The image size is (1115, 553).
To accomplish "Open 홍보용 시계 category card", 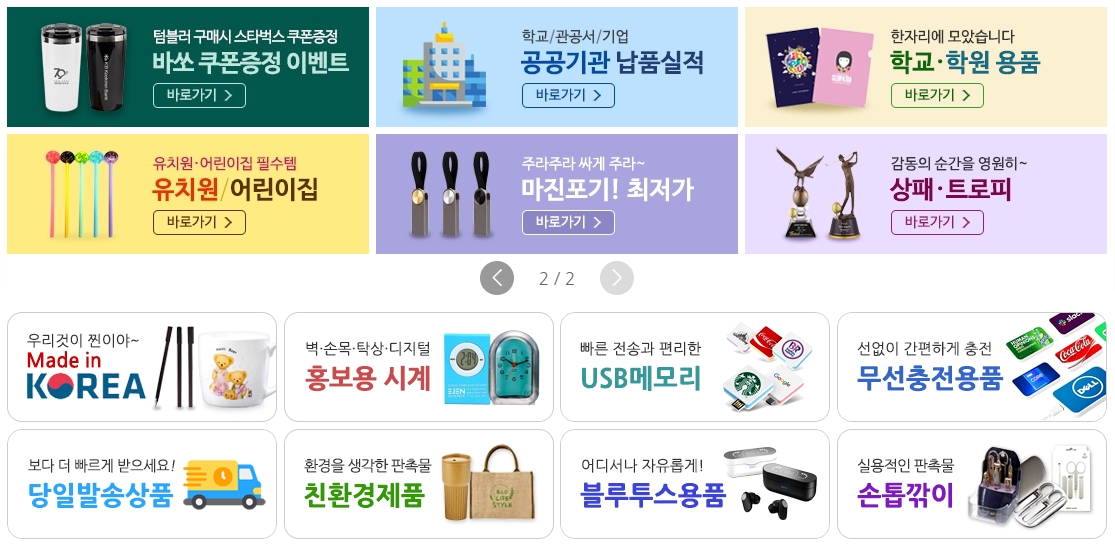I will pyautogui.click(x=418, y=367).
